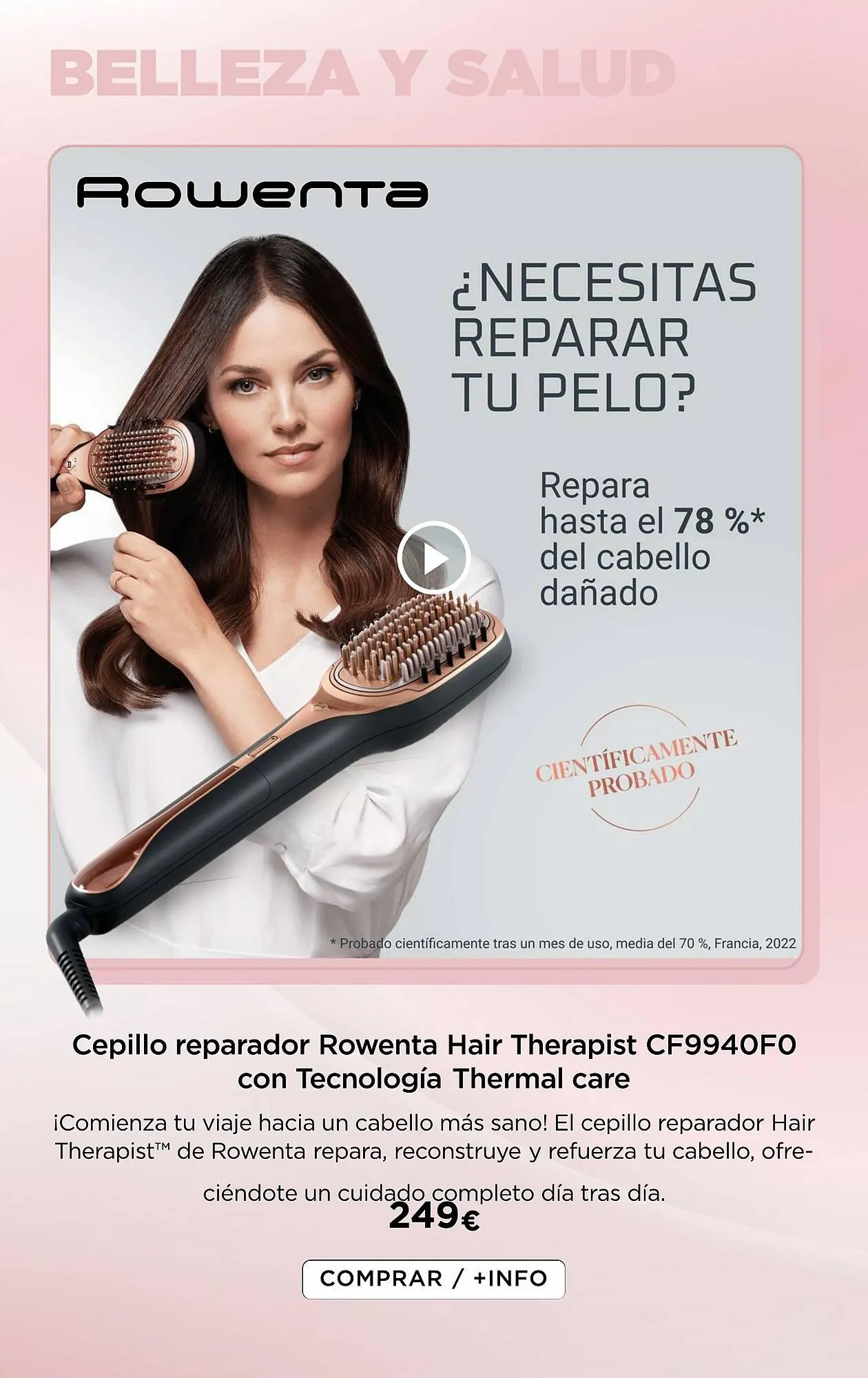Play the Rowenta hair brush video

click(x=433, y=558)
